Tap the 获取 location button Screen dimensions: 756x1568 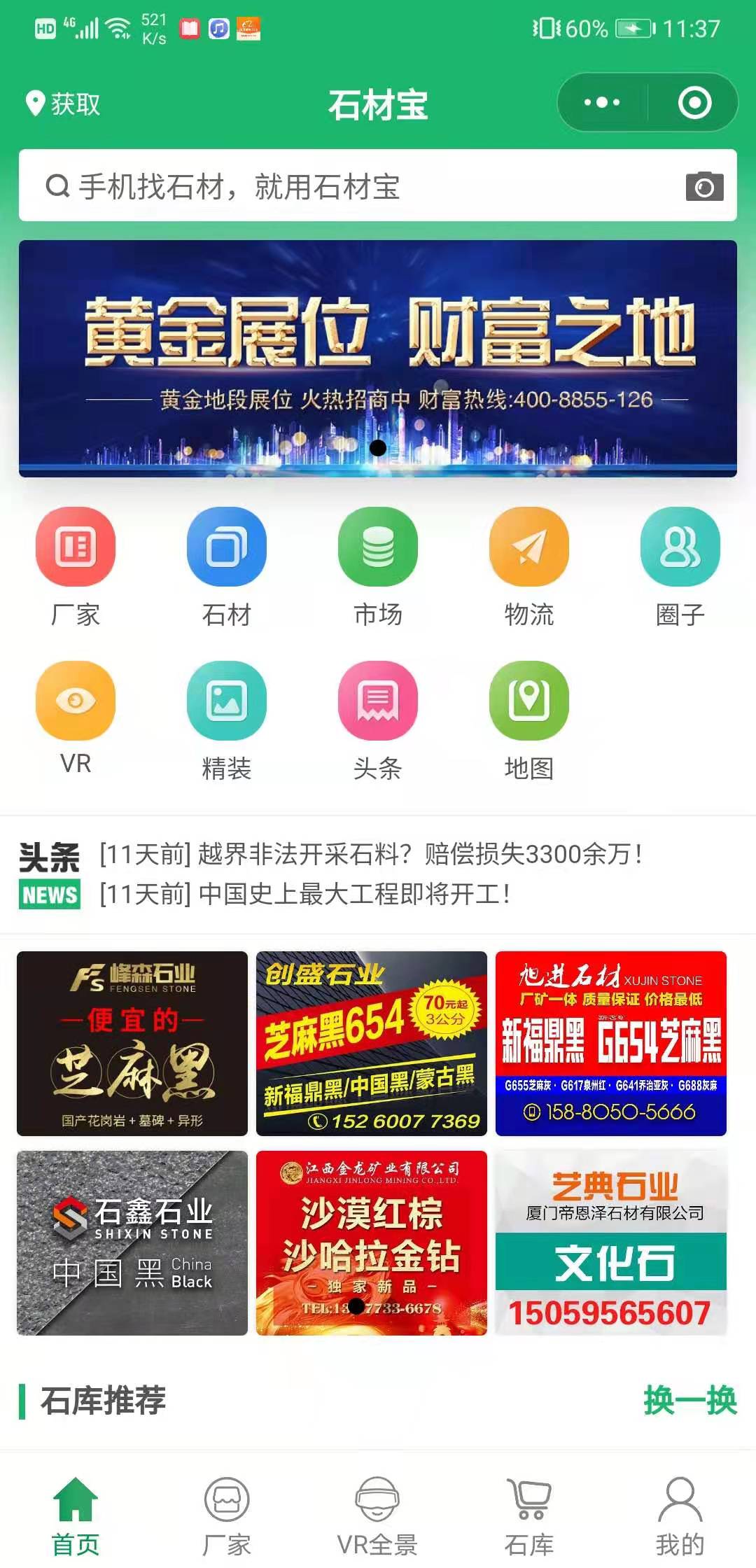point(63,104)
